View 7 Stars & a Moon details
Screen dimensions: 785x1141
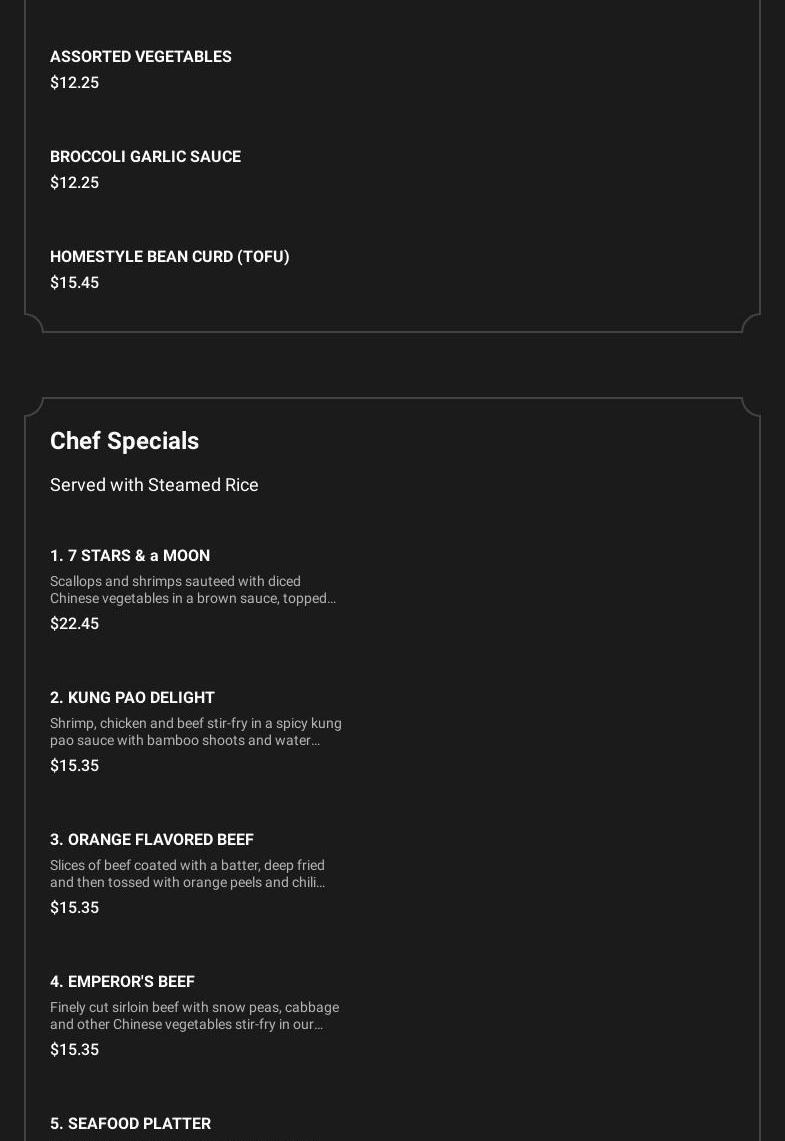click(130, 556)
